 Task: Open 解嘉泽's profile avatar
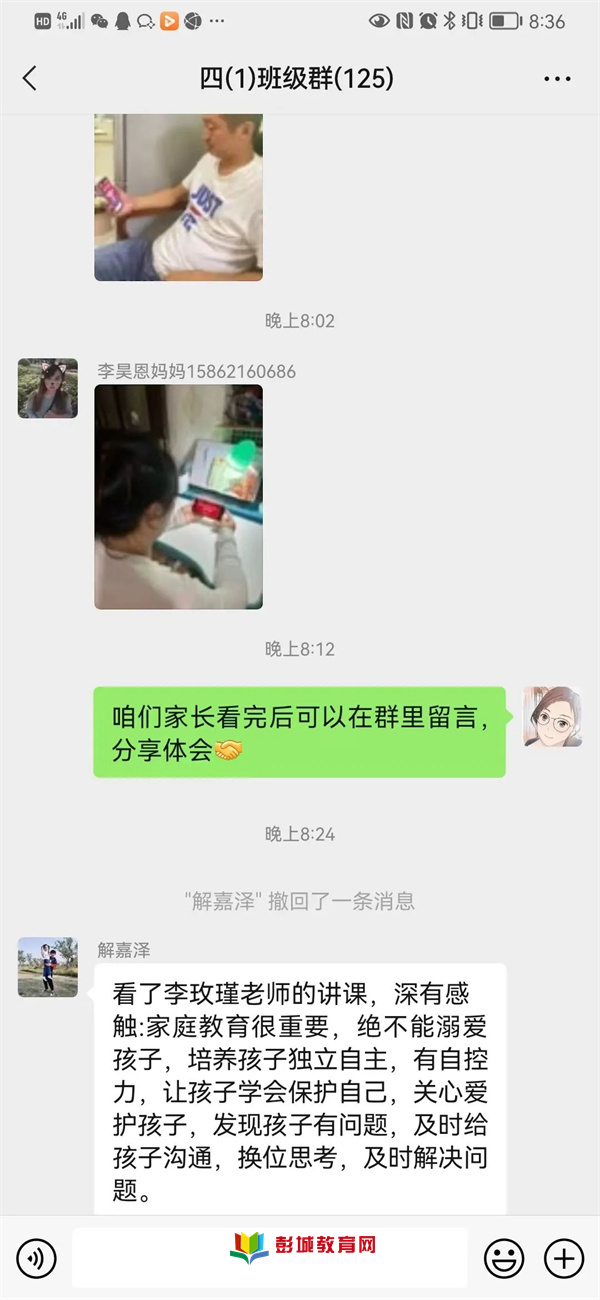click(x=48, y=967)
